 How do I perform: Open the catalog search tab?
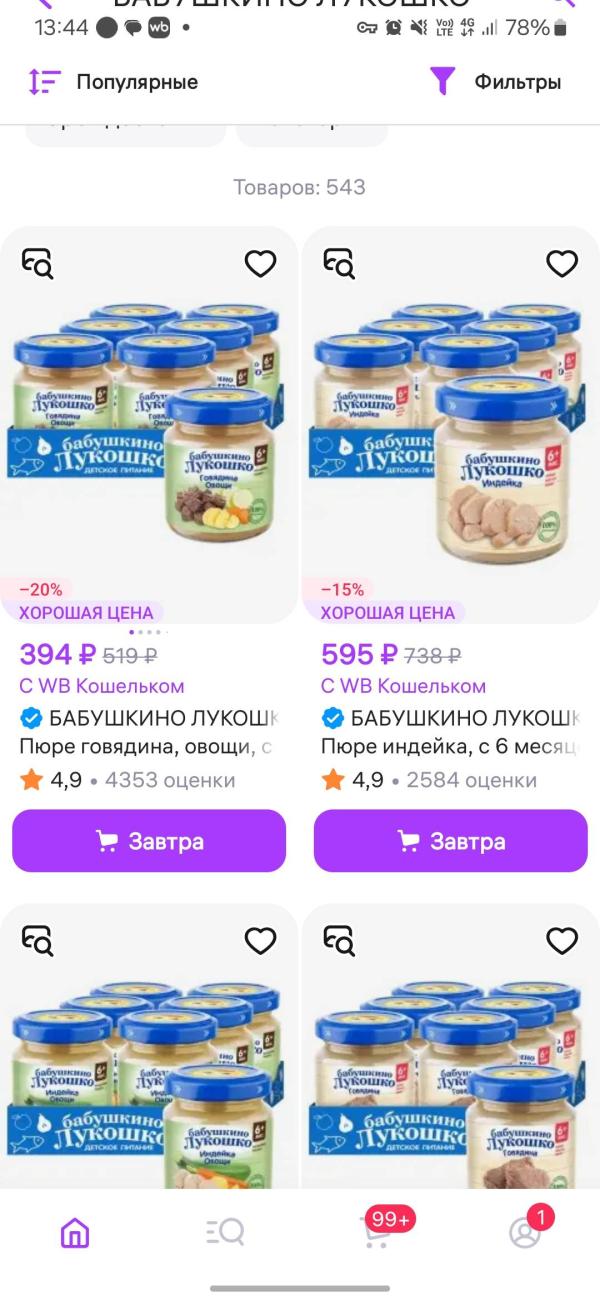click(225, 1234)
